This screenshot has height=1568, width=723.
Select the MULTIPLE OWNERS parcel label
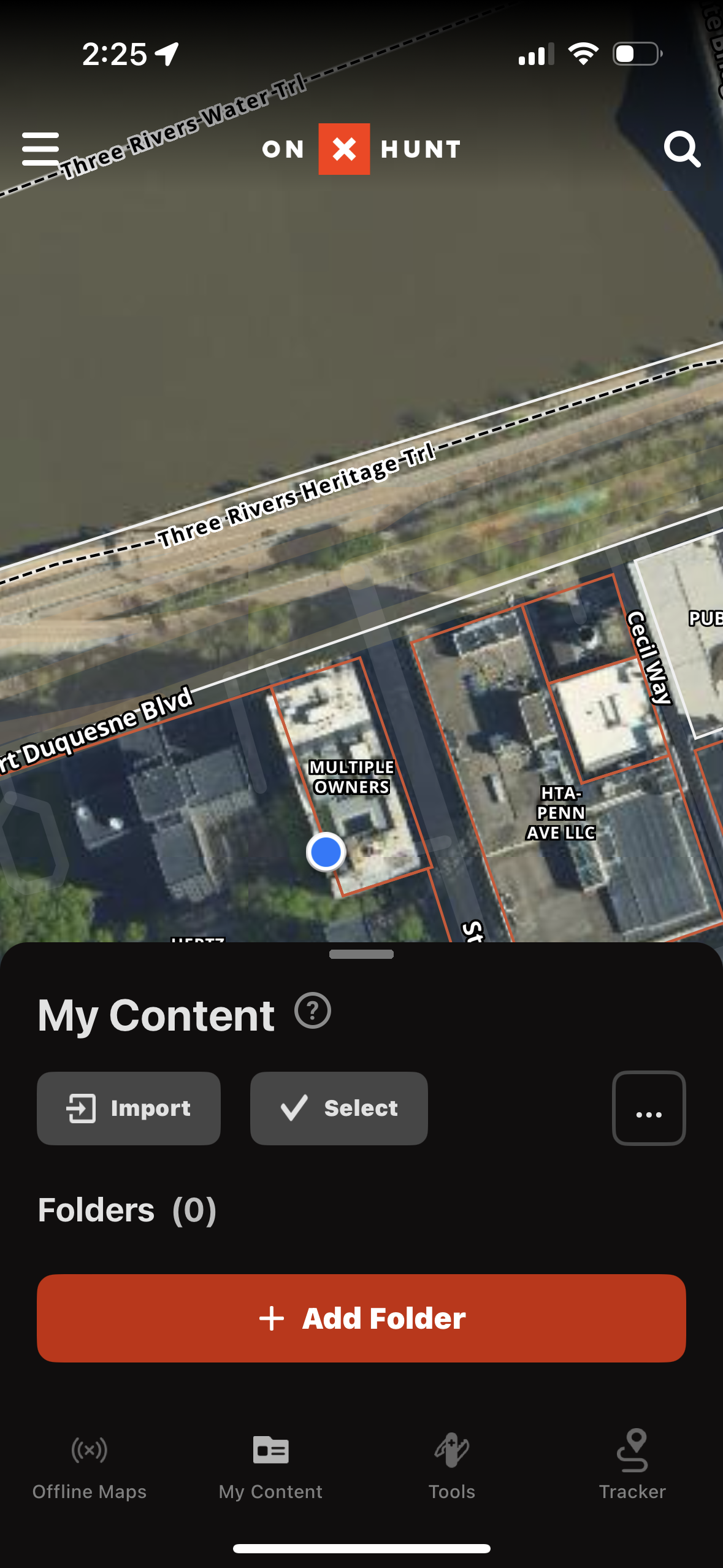[351, 776]
